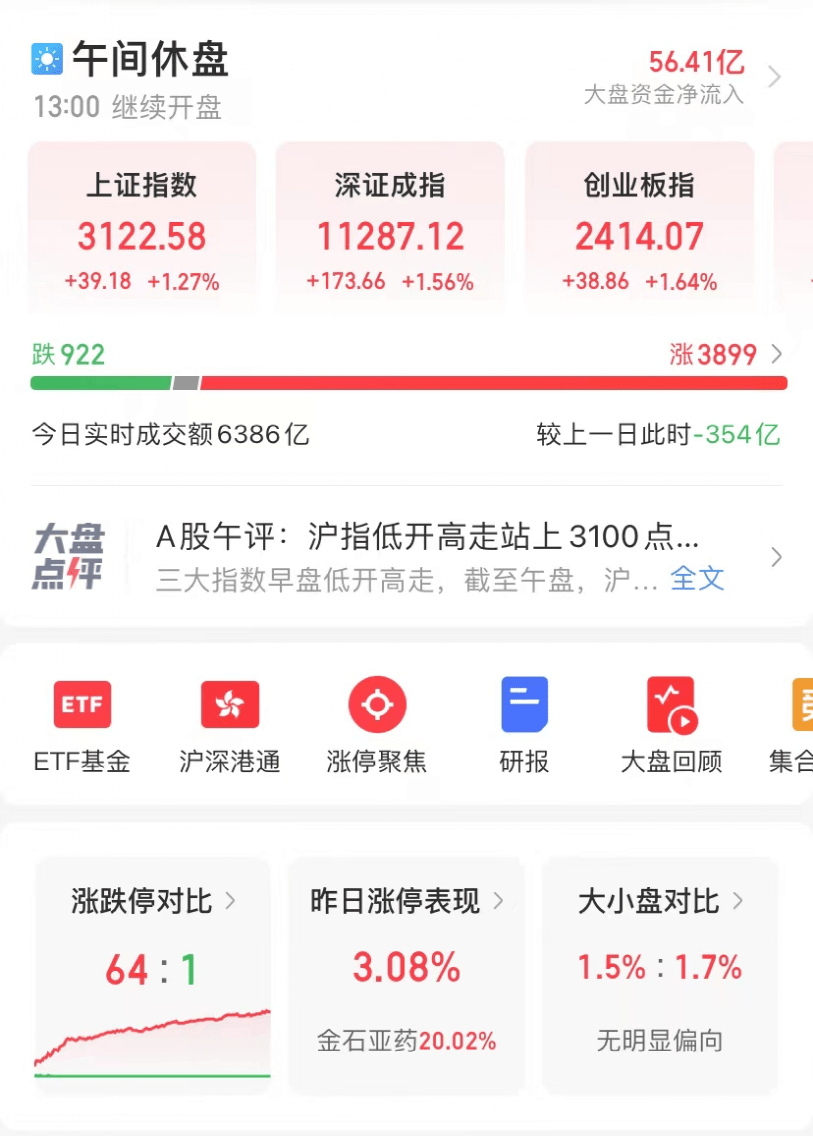Tap 全文 to read full commentary
813x1136 pixels.
(x=697, y=578)
